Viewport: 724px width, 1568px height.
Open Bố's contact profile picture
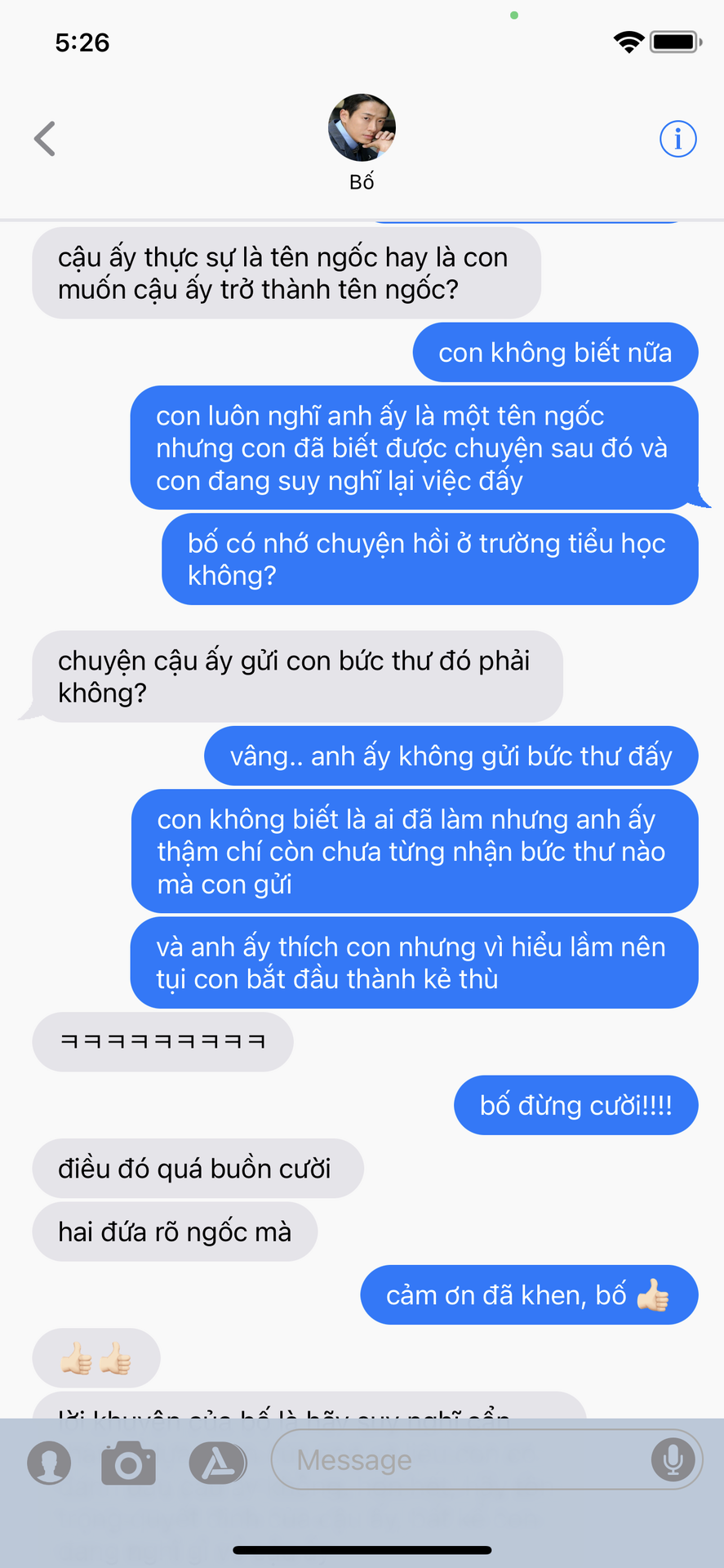(362, 128)
